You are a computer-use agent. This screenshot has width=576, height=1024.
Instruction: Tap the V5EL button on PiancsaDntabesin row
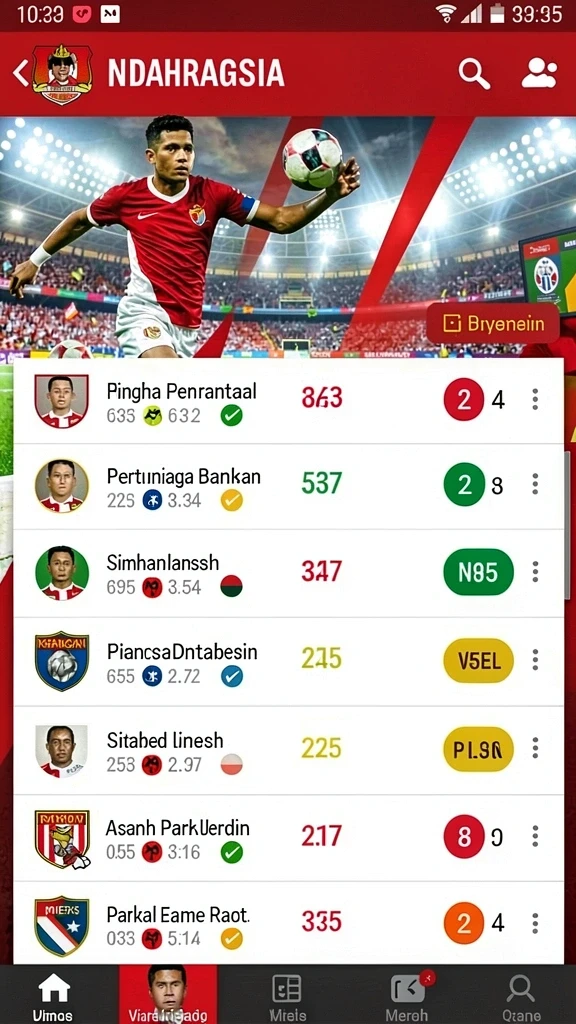[x=478, y=660]
